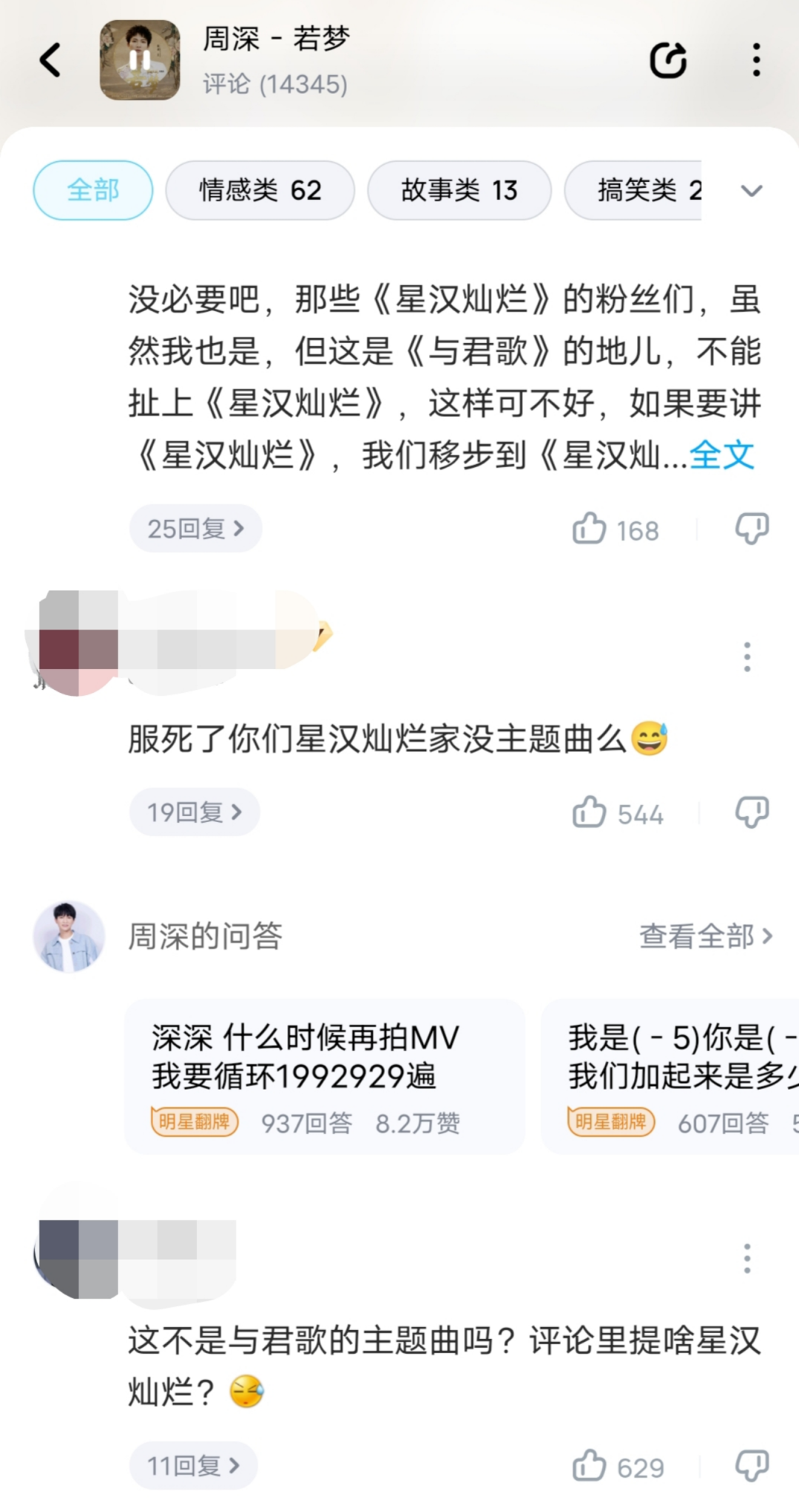Screen dimensions: 799x1512
Task: Share the song 周深 - 若梦
Action: pos(668,60)
